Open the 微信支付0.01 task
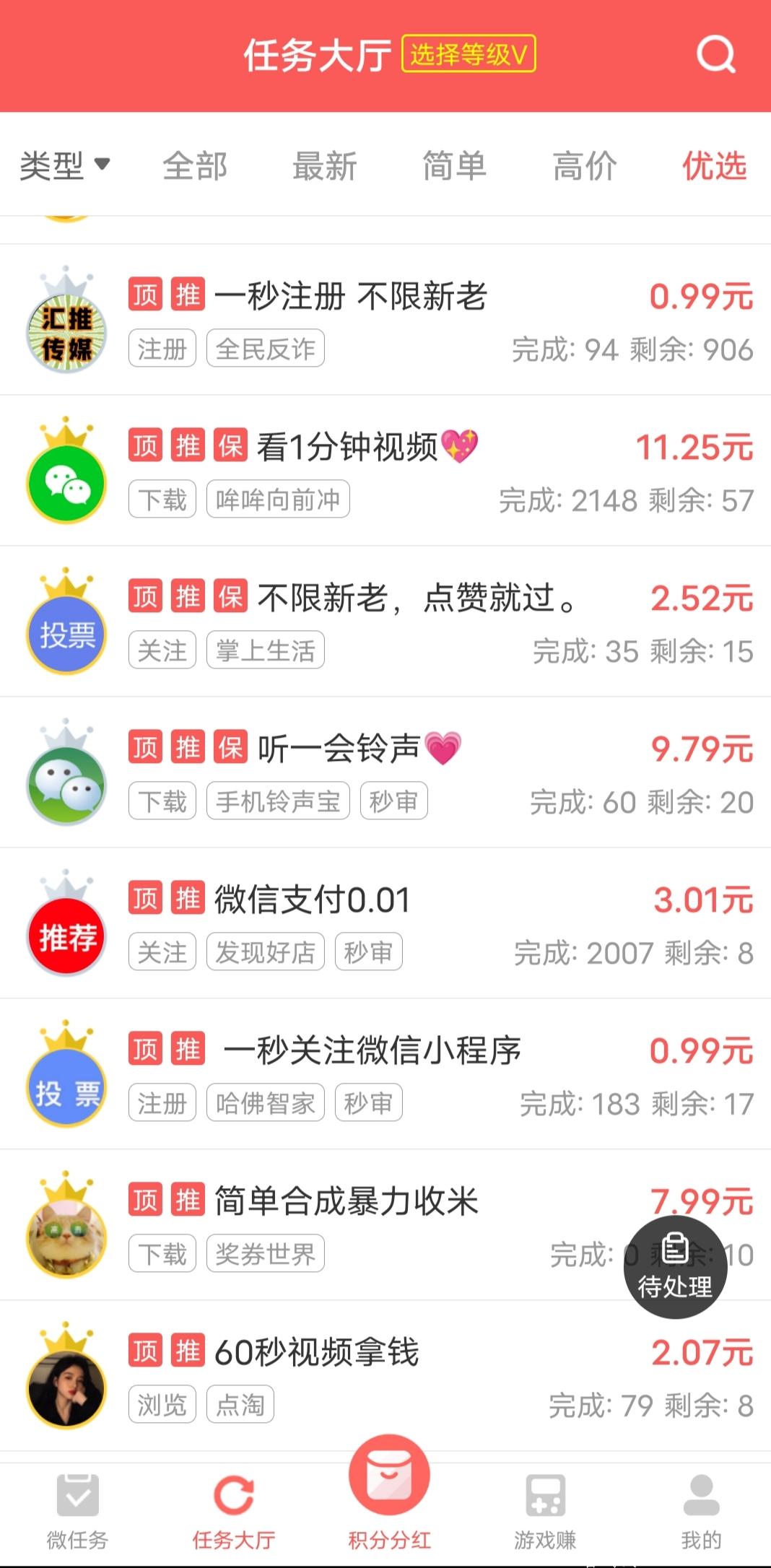This screenshot has height=1568, width=771. 385,923
